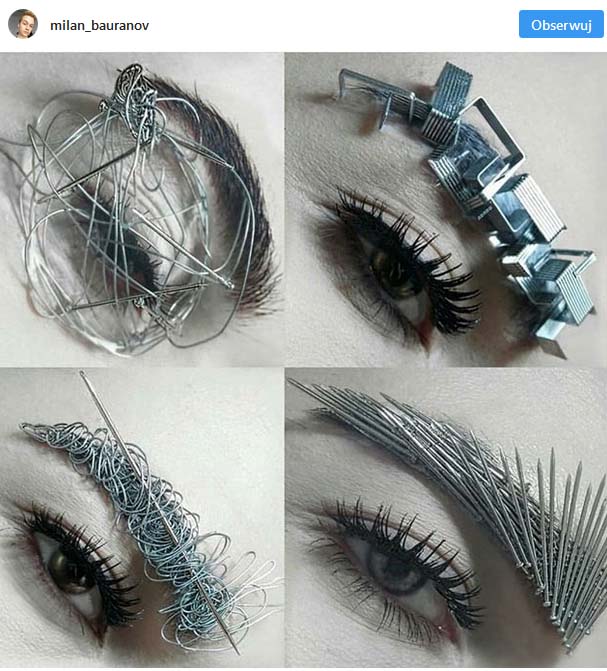This screenshot has height=671, width=607.
Task: Open milan_bauranov's profile picture
Action: 23,24
